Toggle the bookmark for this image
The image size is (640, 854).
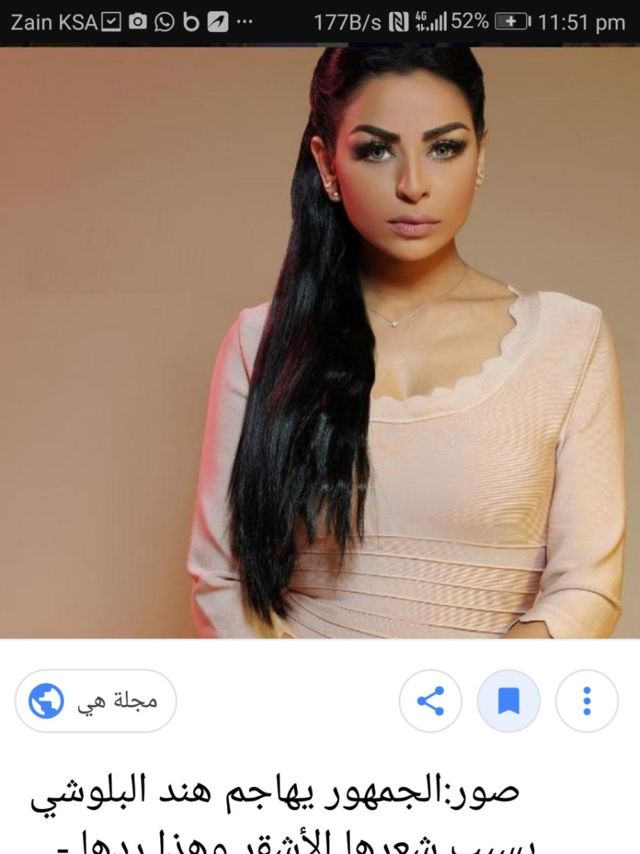click(x=508, y=701)
